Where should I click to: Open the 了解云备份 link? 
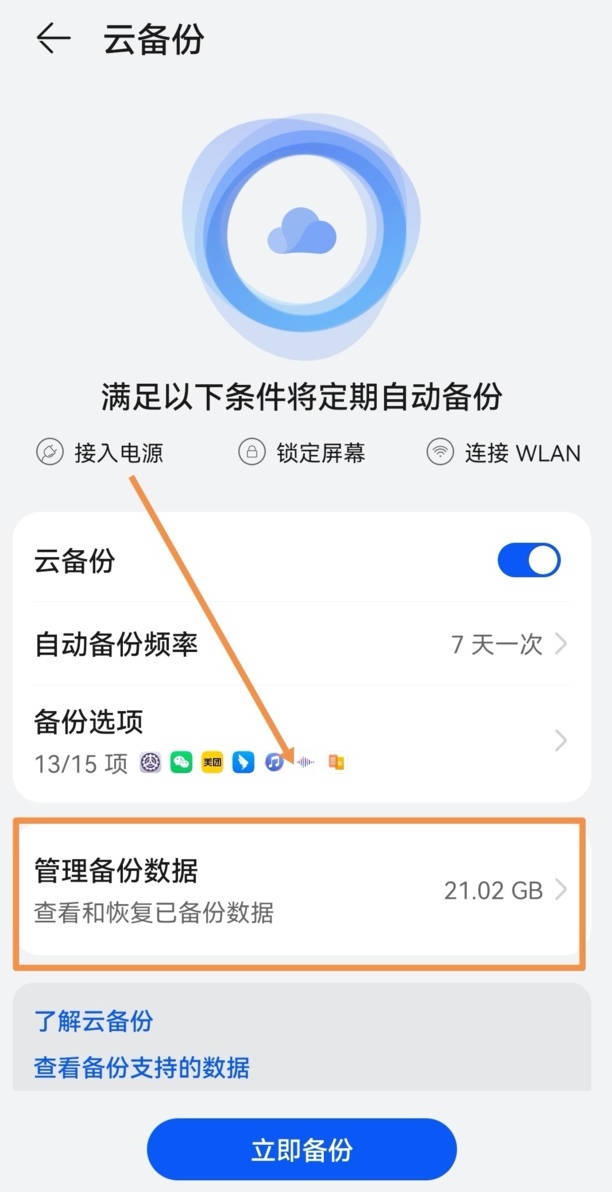[94, 1021]
